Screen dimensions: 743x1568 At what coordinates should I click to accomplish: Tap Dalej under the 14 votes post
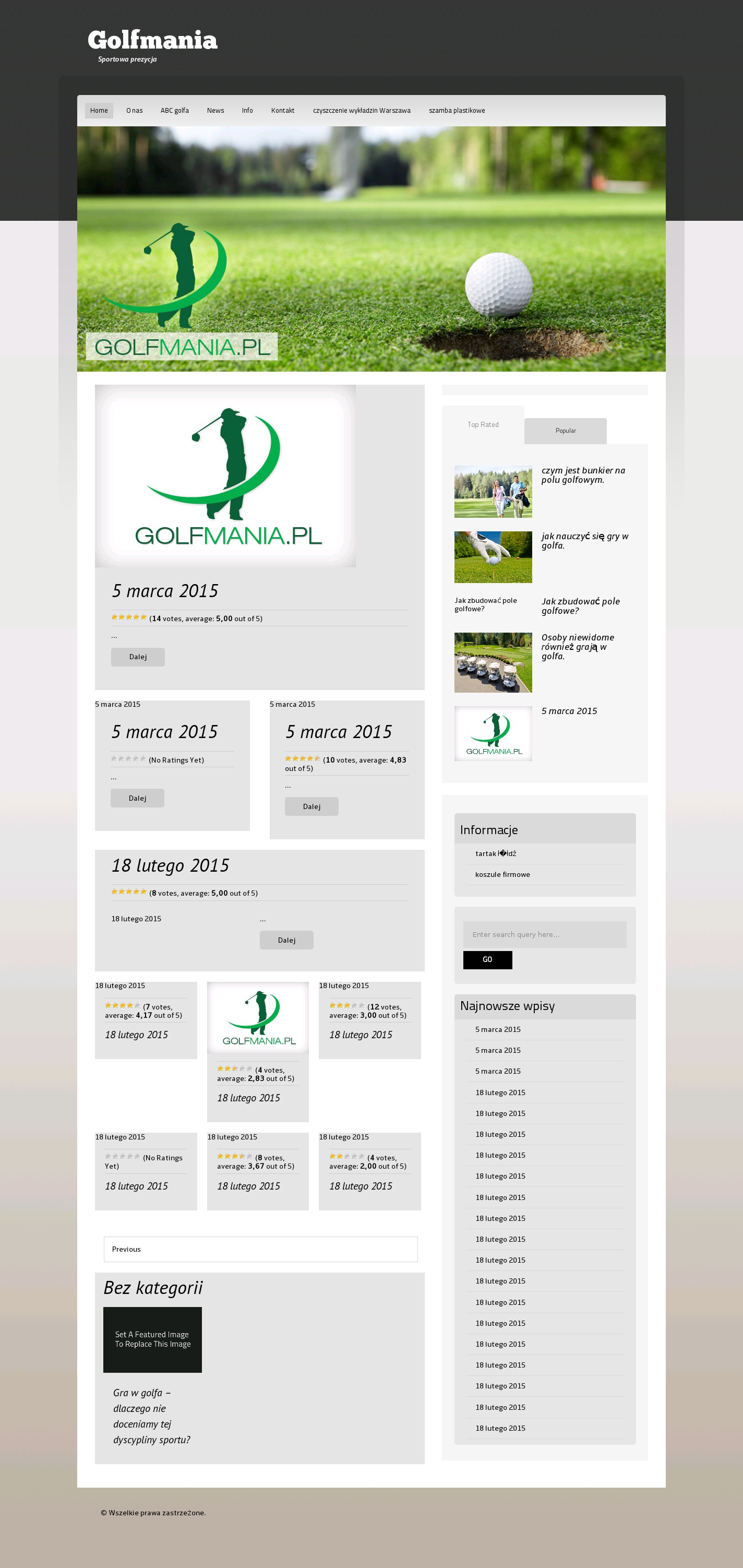[138, 657]
